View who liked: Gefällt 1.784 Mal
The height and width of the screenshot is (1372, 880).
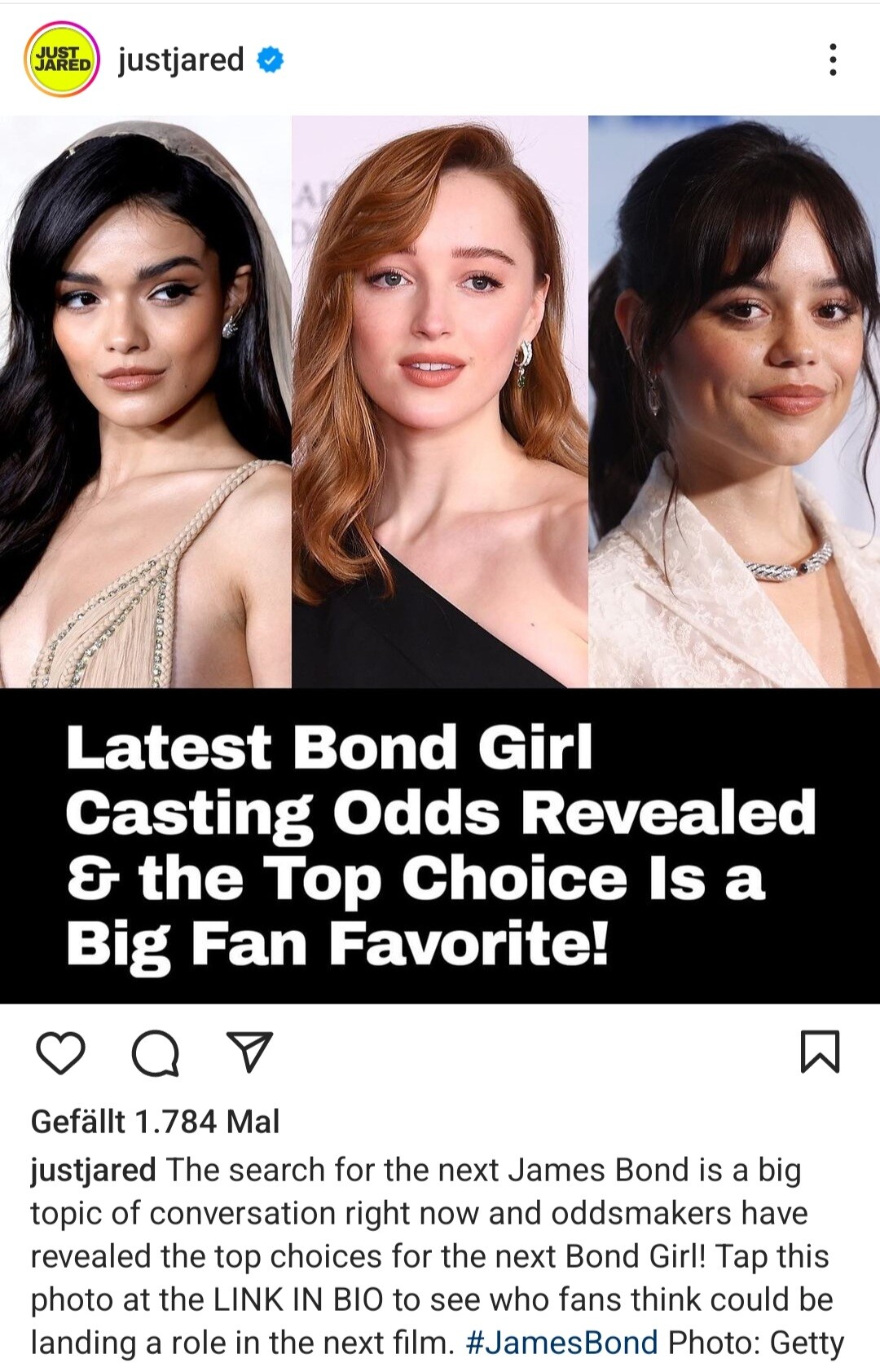tap(155, 1122)
